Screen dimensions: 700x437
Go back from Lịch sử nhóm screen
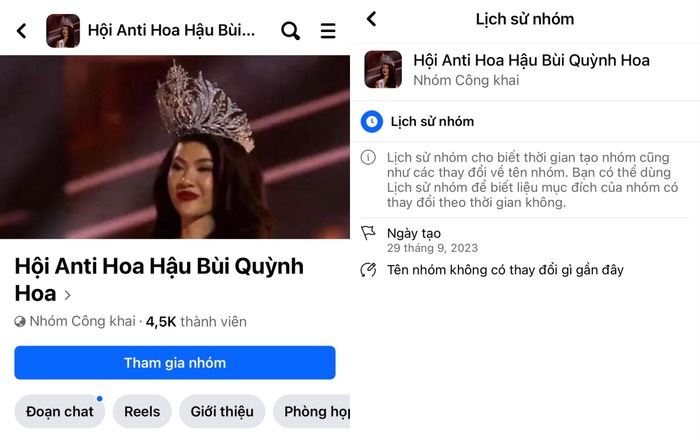(x=372, y=19)
